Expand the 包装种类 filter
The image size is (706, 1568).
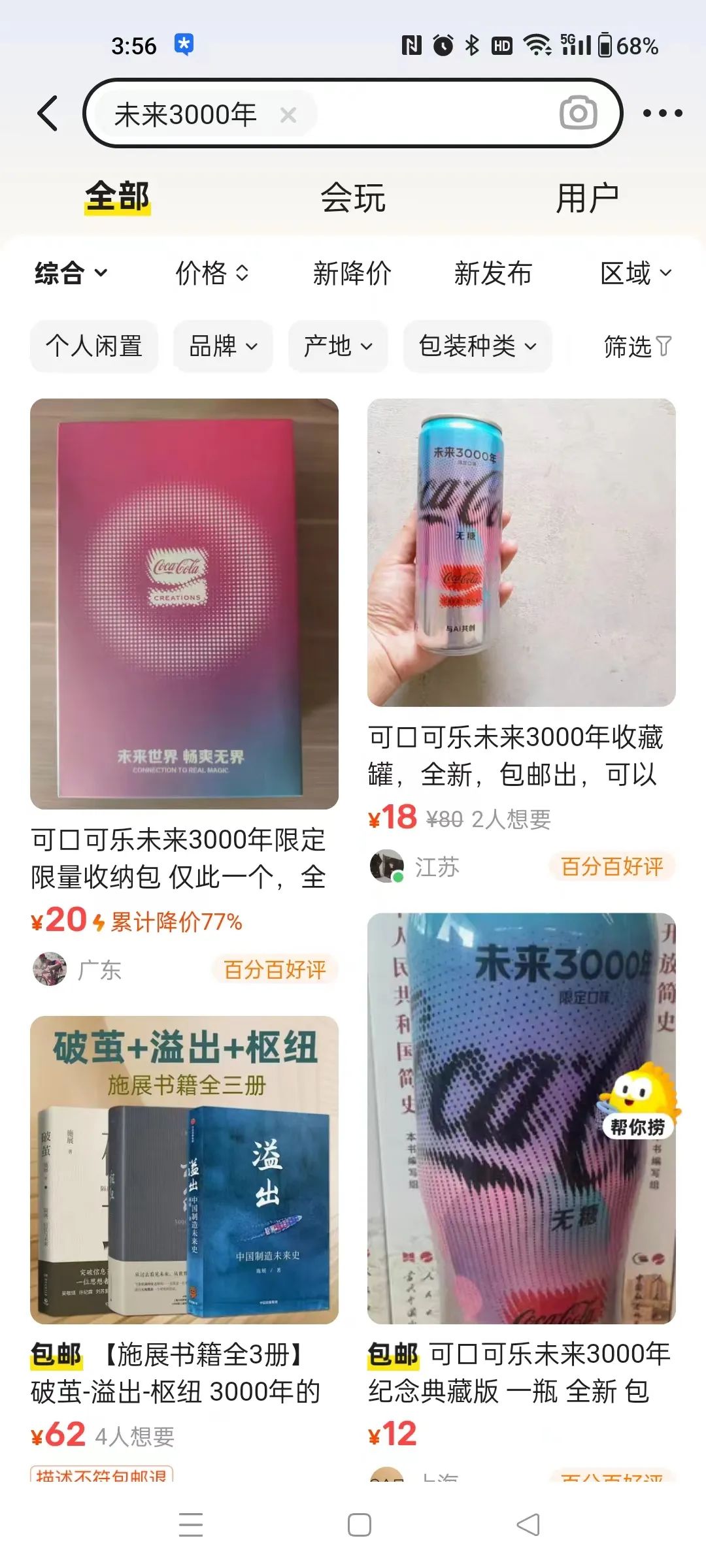click(477, 346)
